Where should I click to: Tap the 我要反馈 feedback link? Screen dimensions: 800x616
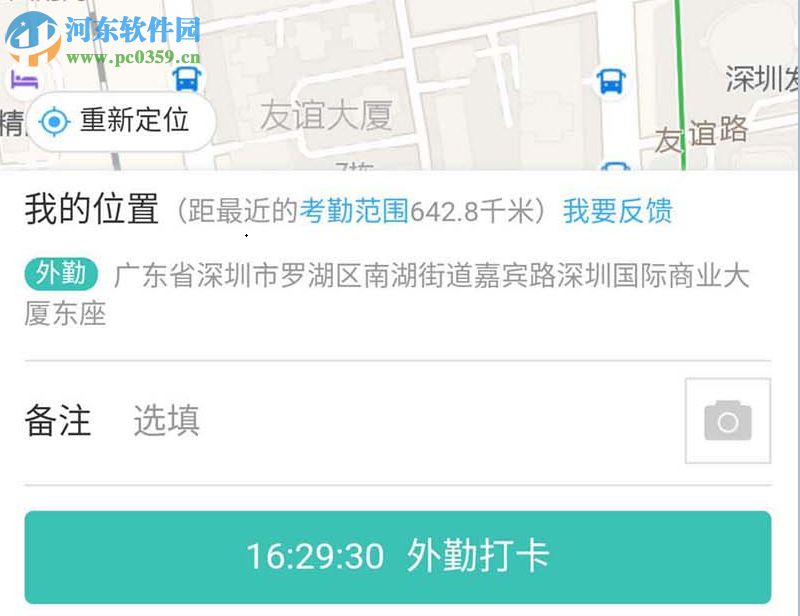[617, 211]
